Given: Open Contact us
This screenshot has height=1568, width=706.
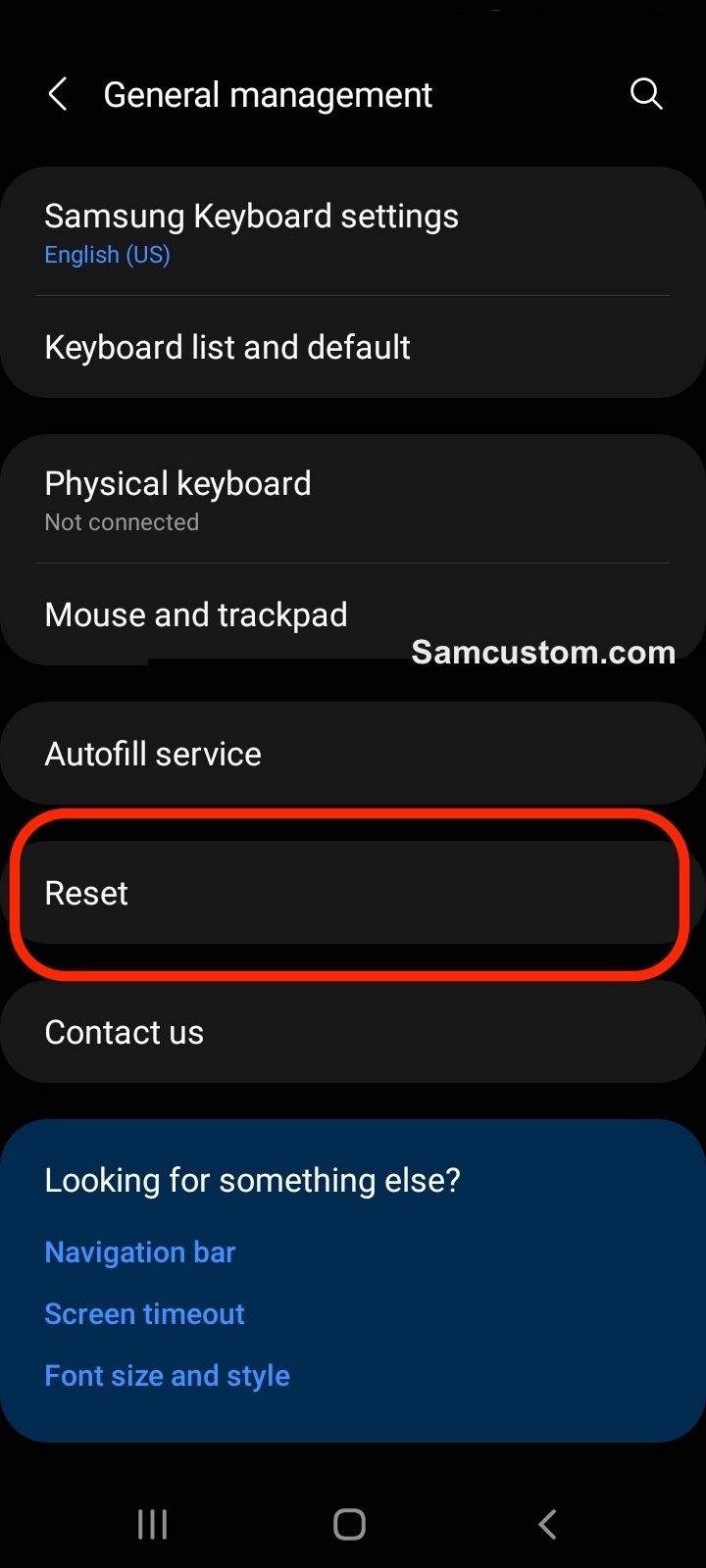Looking at the screenshot, I should pyautogui.click(x=353, y=1032).
